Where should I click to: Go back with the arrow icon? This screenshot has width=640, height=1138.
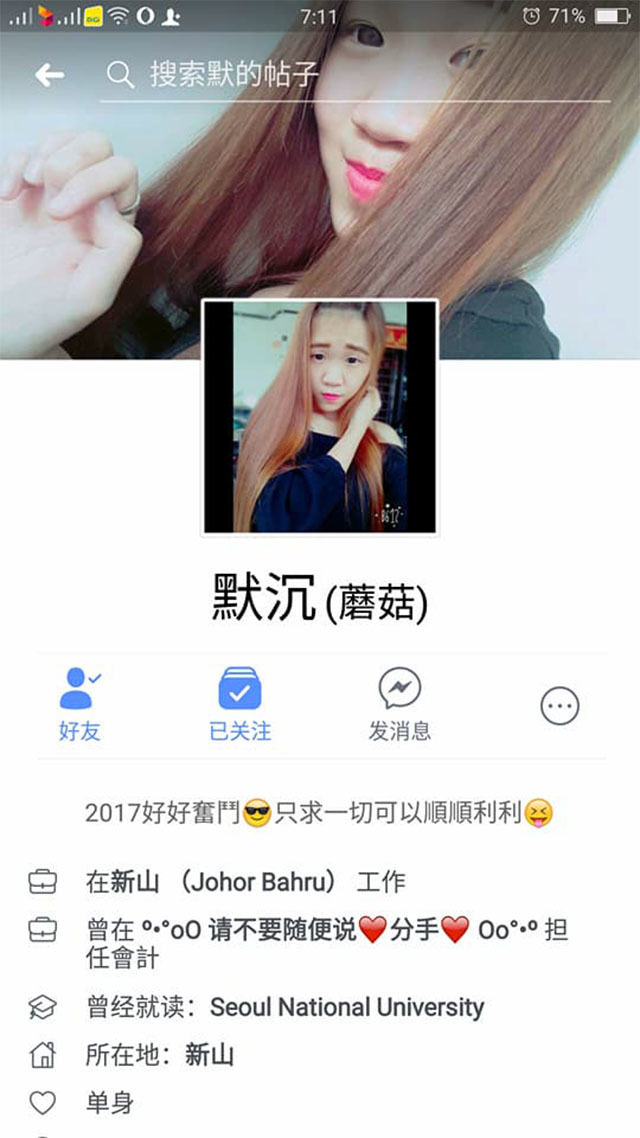(x=49, y=75)
